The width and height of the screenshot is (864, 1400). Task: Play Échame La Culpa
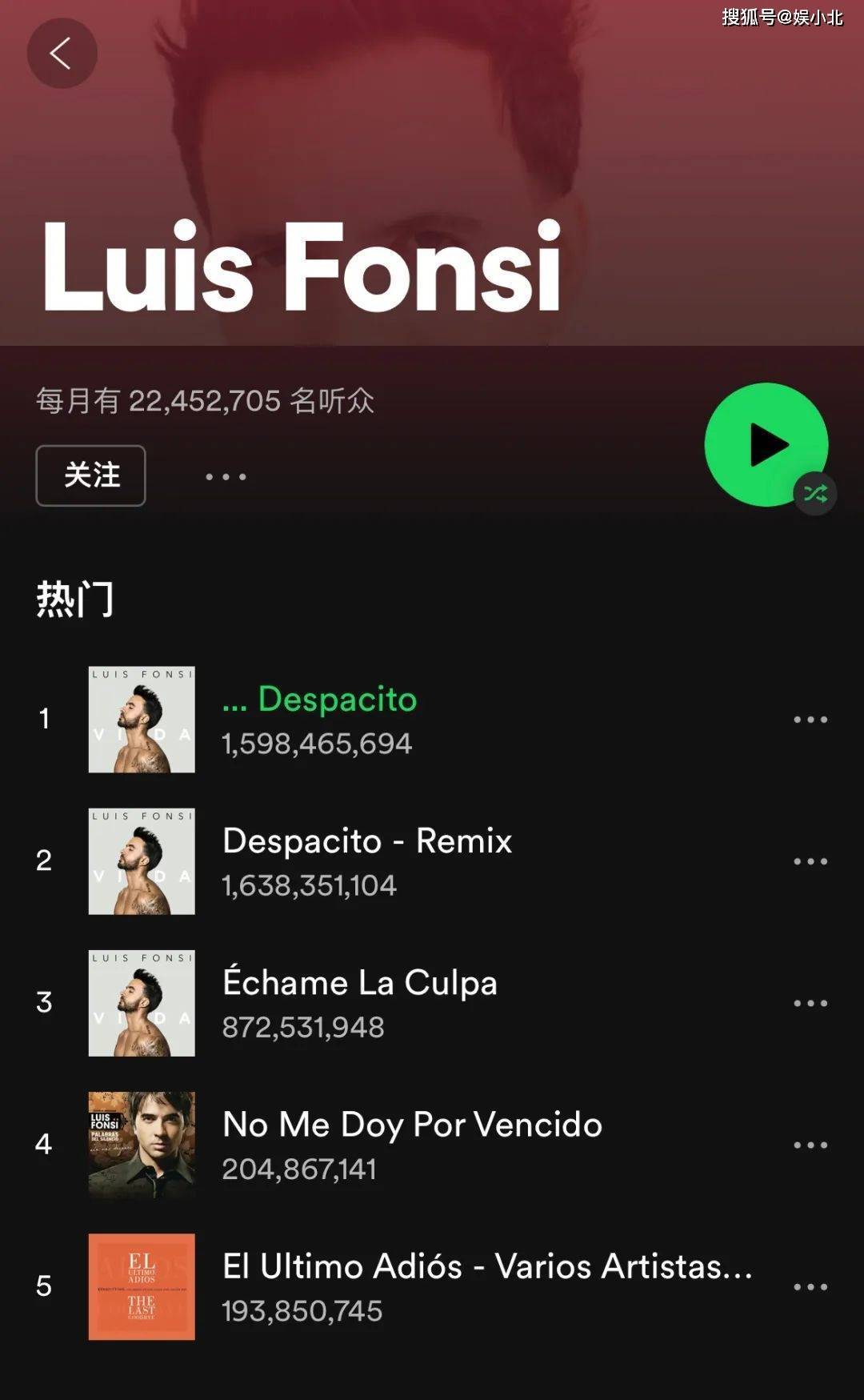[x=360, y=983]
